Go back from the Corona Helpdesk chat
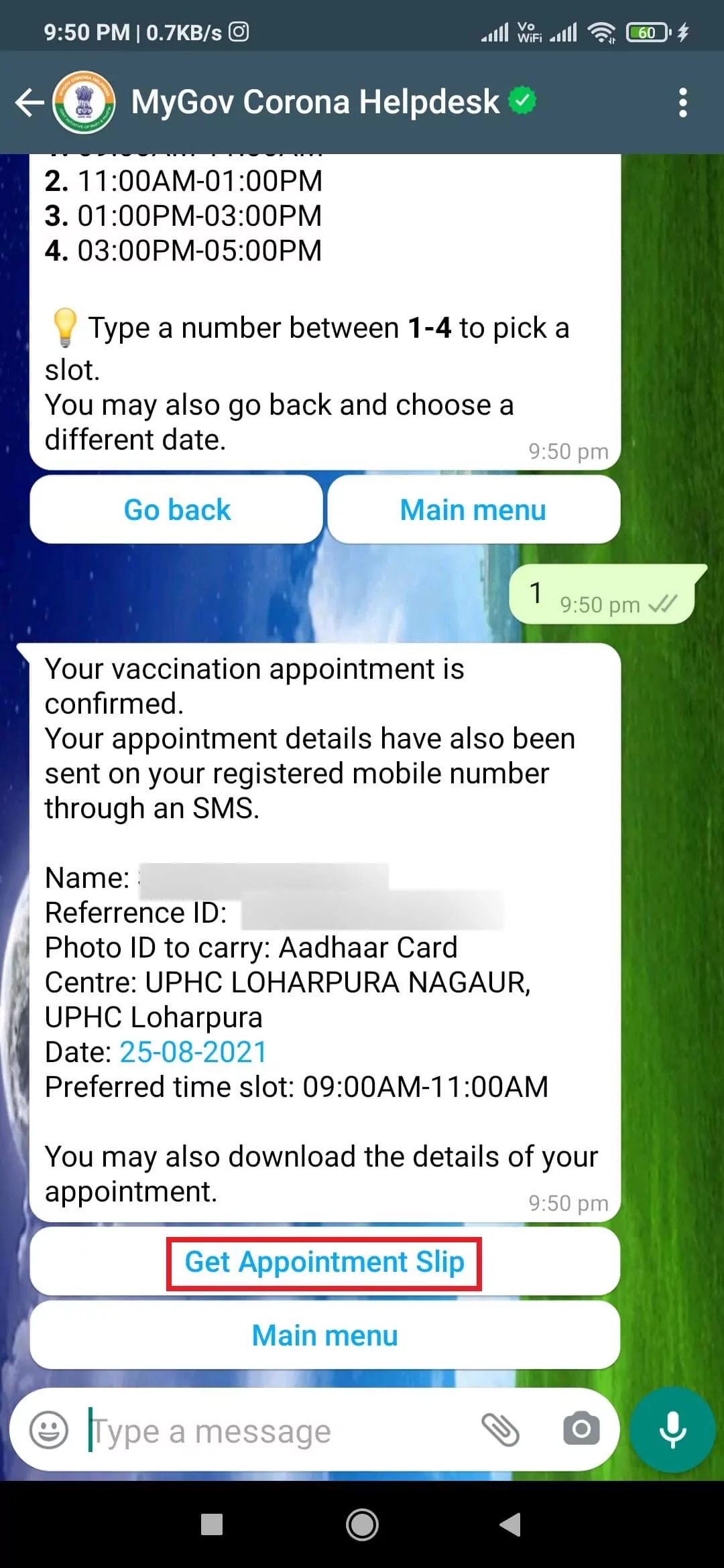This screenshot has width=724, height=1568. click(29, 103)
